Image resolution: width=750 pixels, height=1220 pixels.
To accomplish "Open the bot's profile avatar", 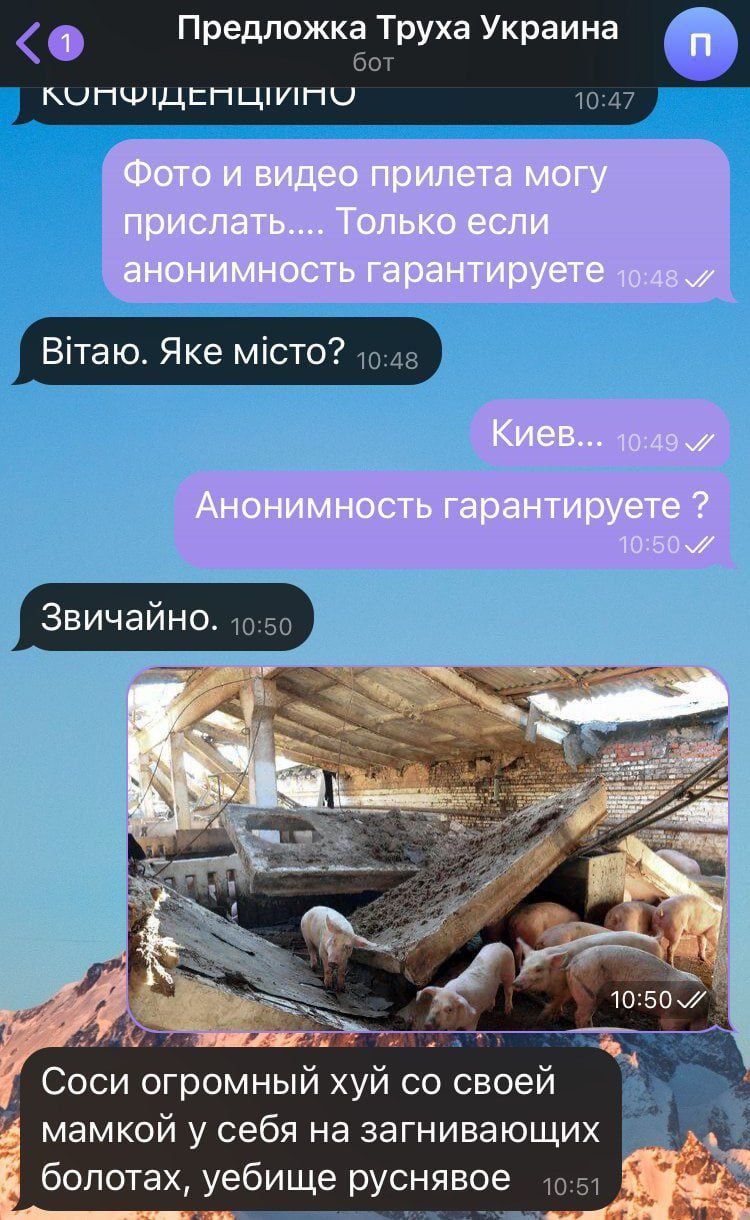I will 701,46.
